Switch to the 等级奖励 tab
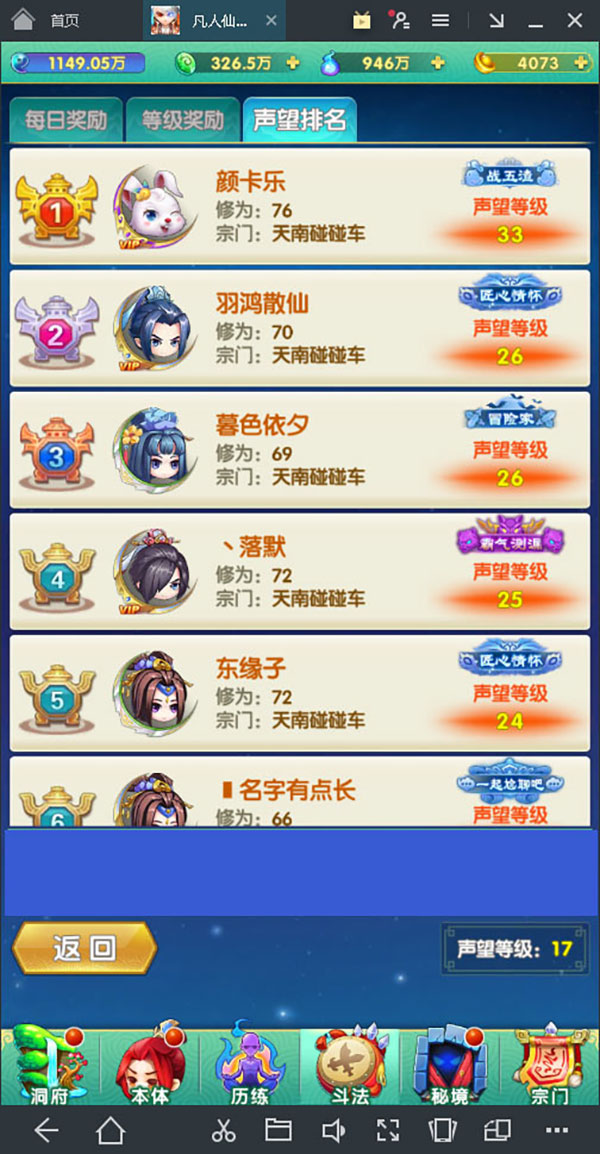Screen dimensions: 600x1154 point(182,121)
